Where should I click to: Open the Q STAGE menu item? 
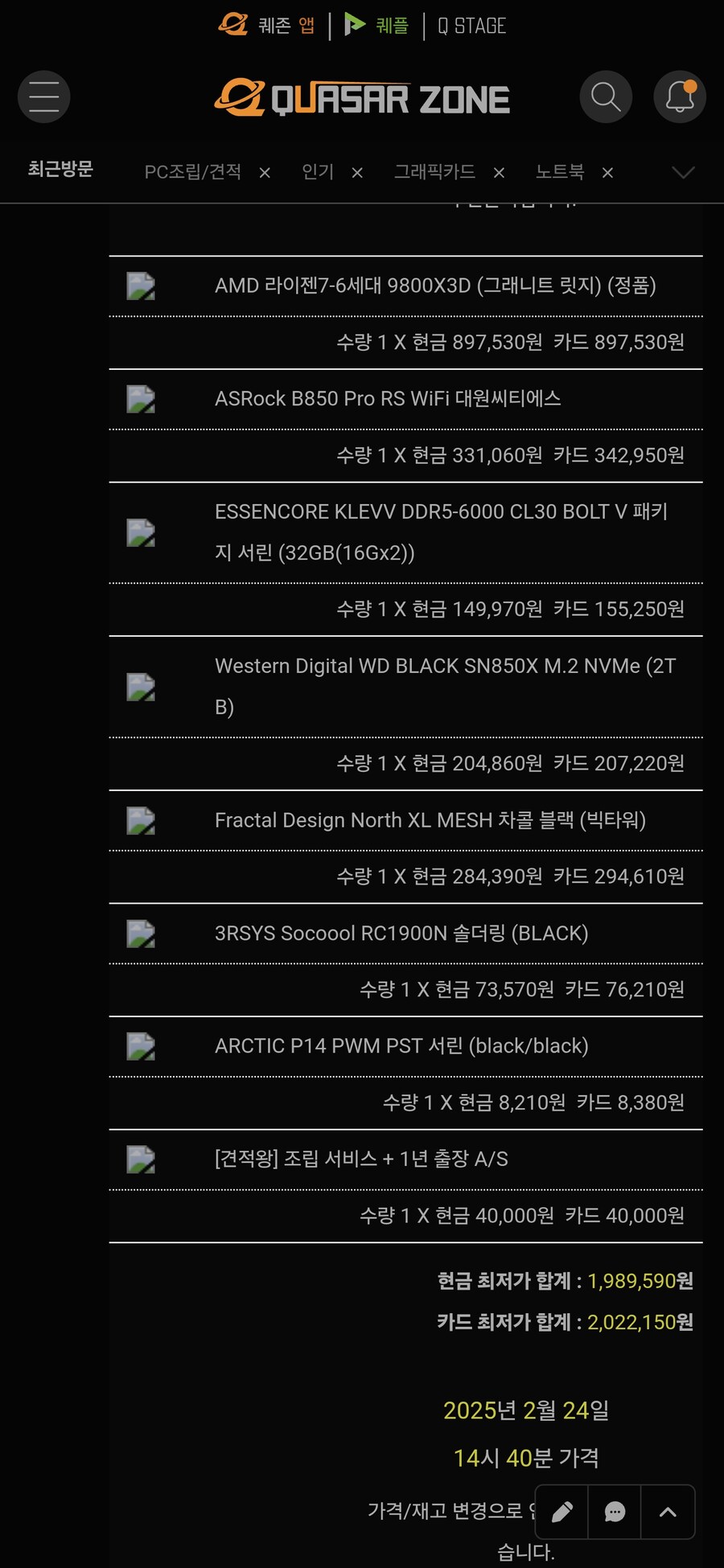click(x=471, y=25)
